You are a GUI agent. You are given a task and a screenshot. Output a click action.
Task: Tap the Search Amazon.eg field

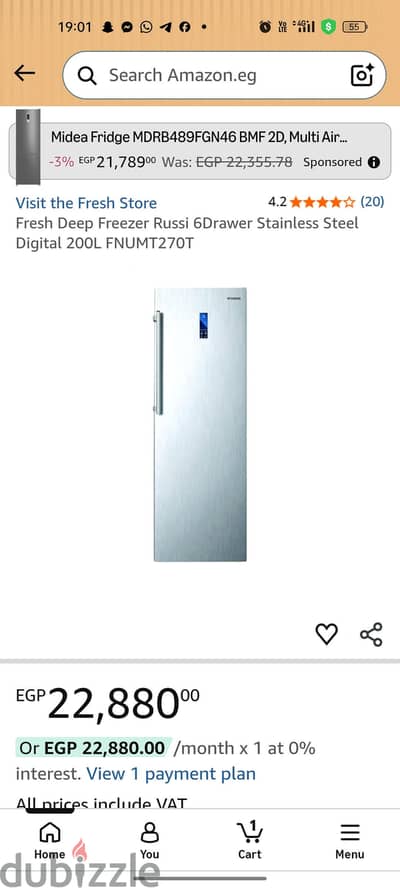224,75
